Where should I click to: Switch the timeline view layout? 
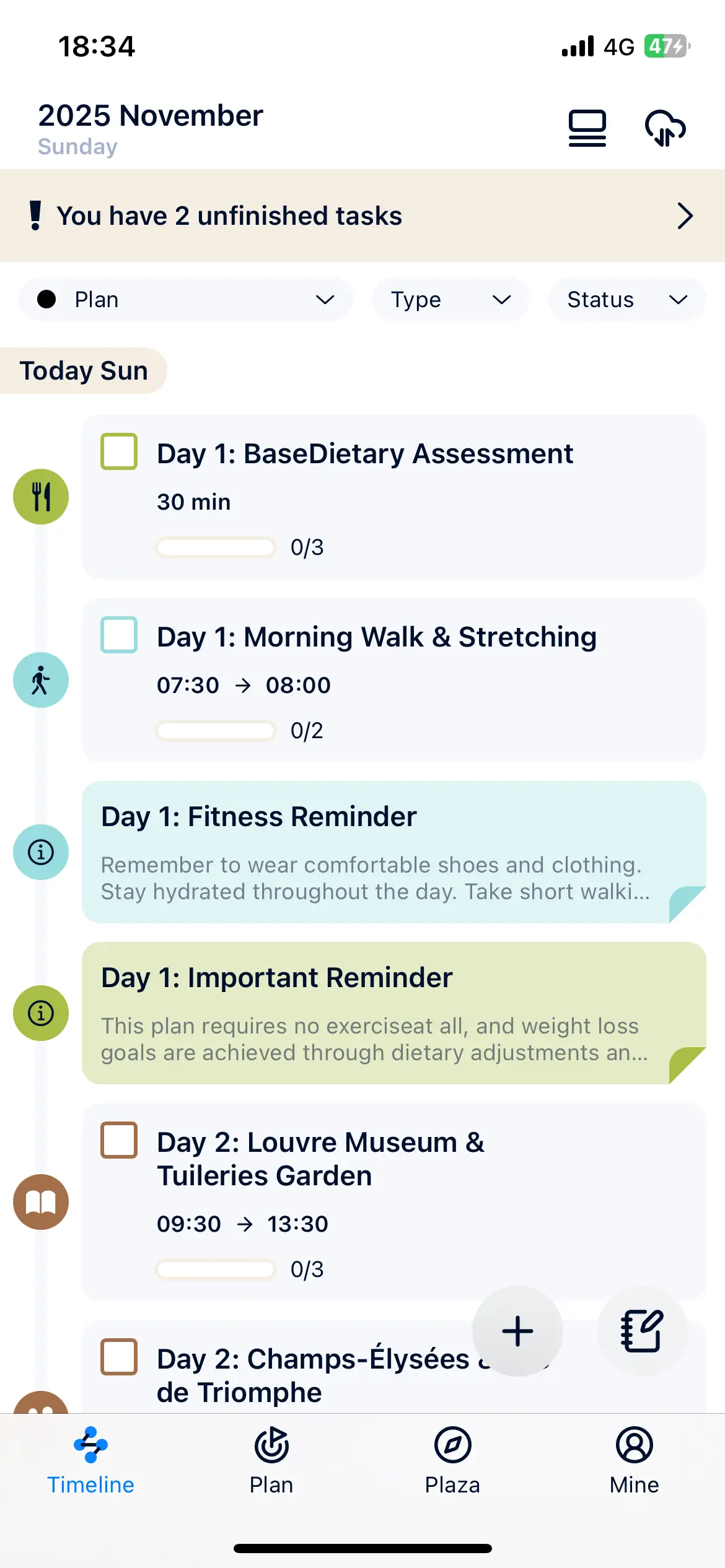pos(587,128)
